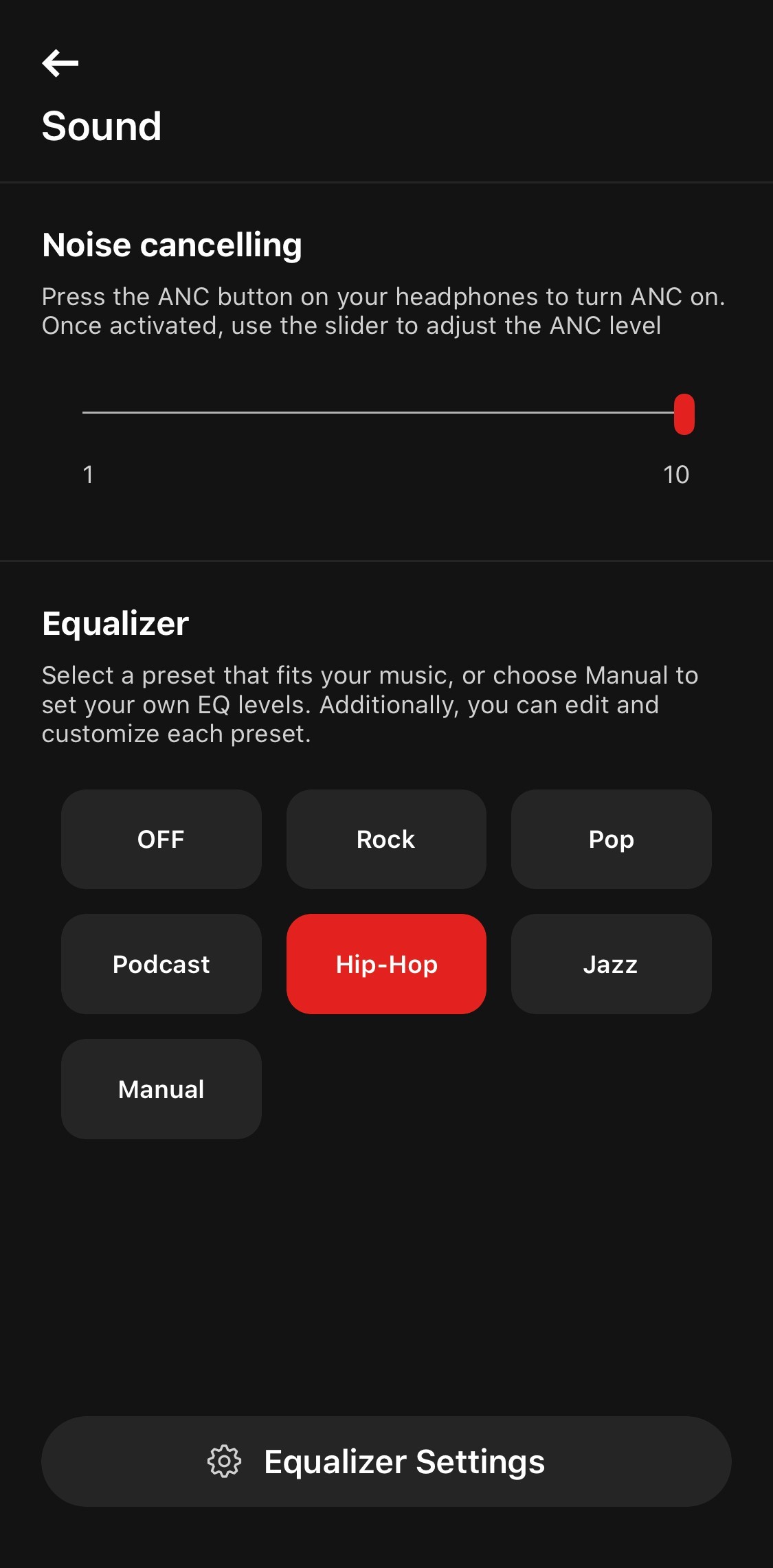Turn the equalizer OFF
The height and width of the screenshot is (1568, 773).
(161, 839)
